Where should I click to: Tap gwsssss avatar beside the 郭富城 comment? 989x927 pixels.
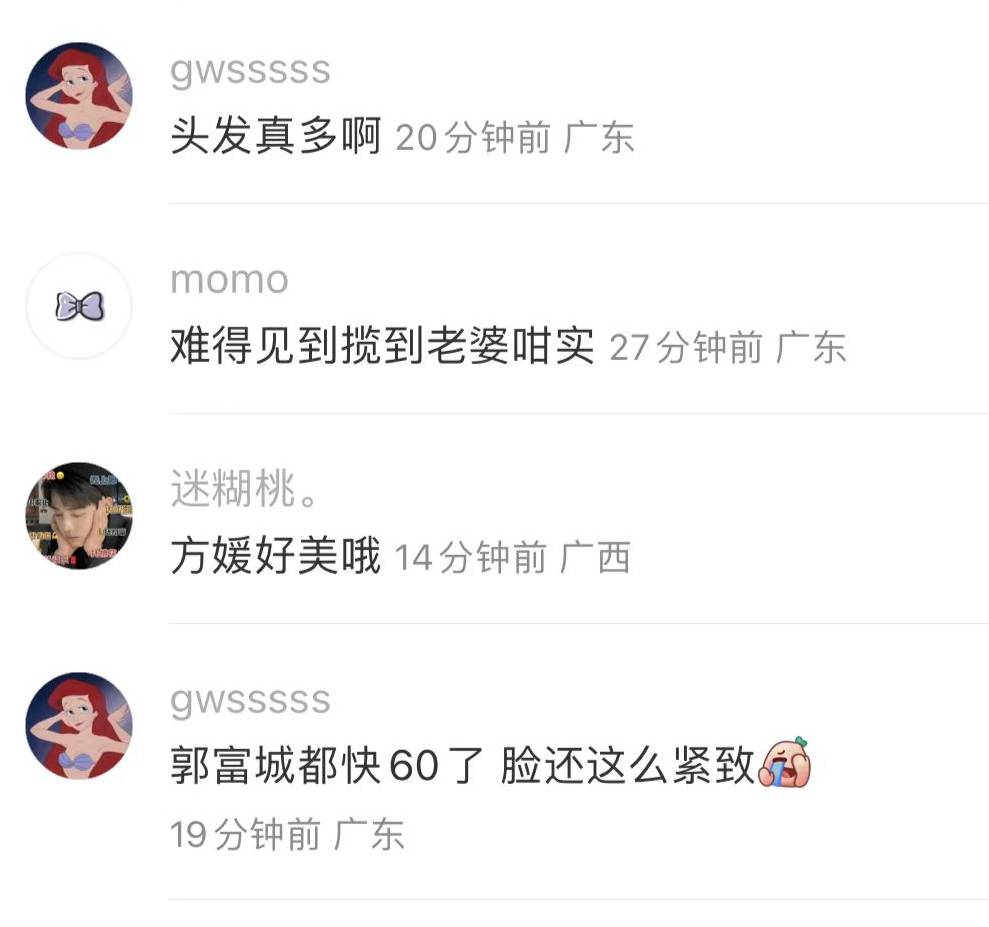click(x=79, y=726)
